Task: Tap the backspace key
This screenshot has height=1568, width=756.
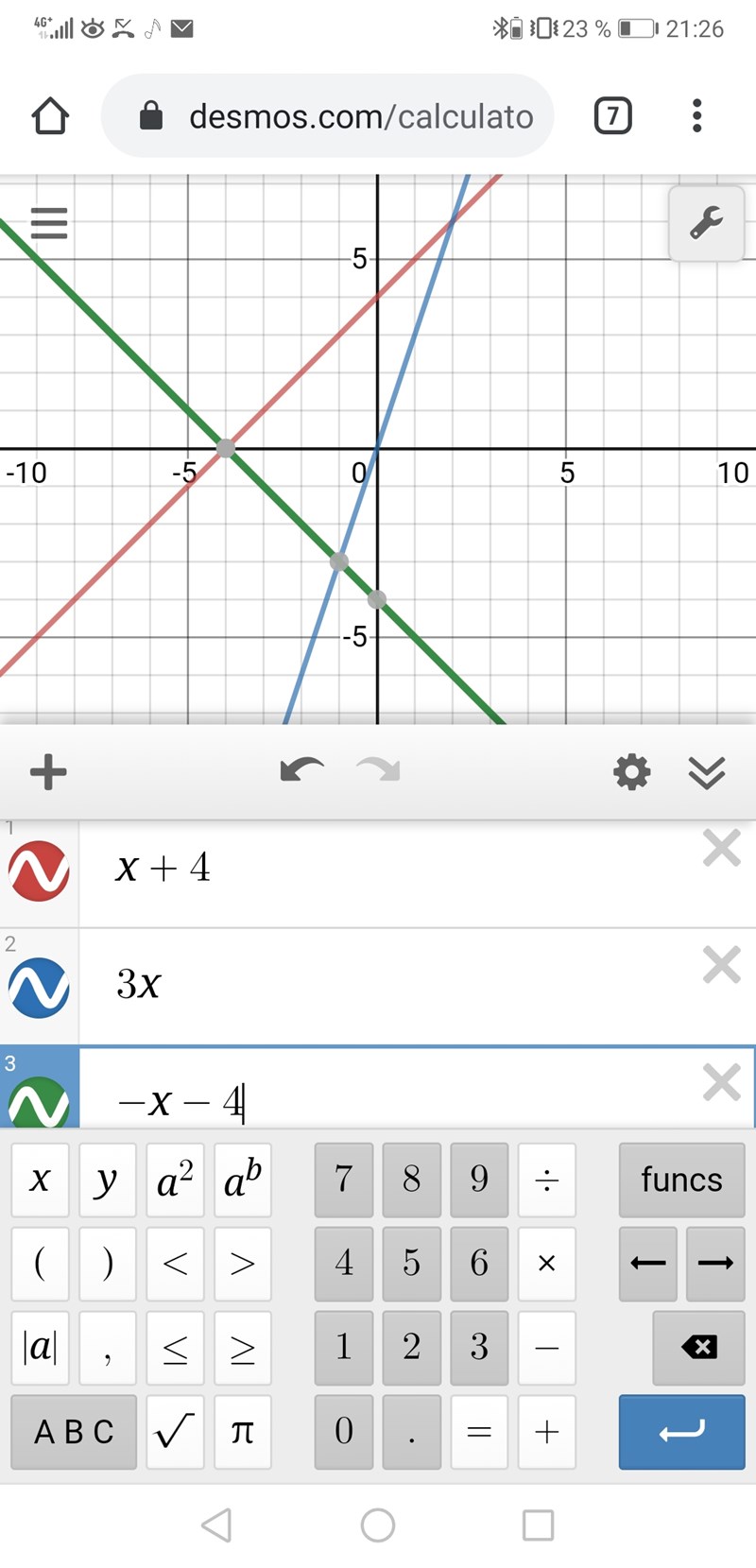Action: point(698,1347)
